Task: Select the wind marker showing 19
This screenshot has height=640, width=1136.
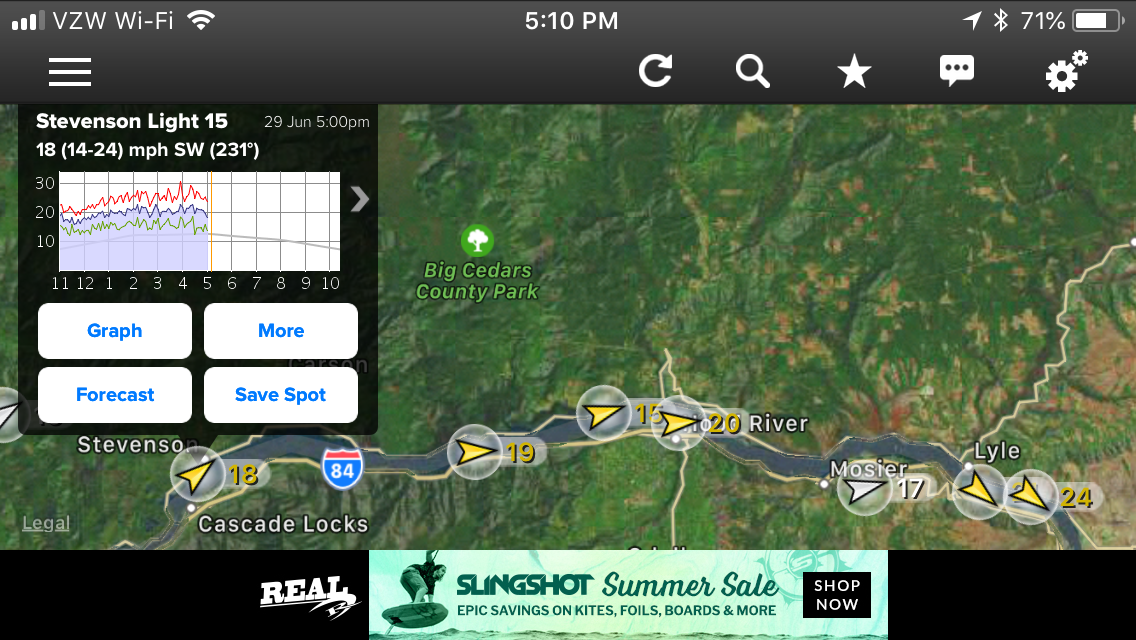Action: pyautogui.click(x=475, y=452)
